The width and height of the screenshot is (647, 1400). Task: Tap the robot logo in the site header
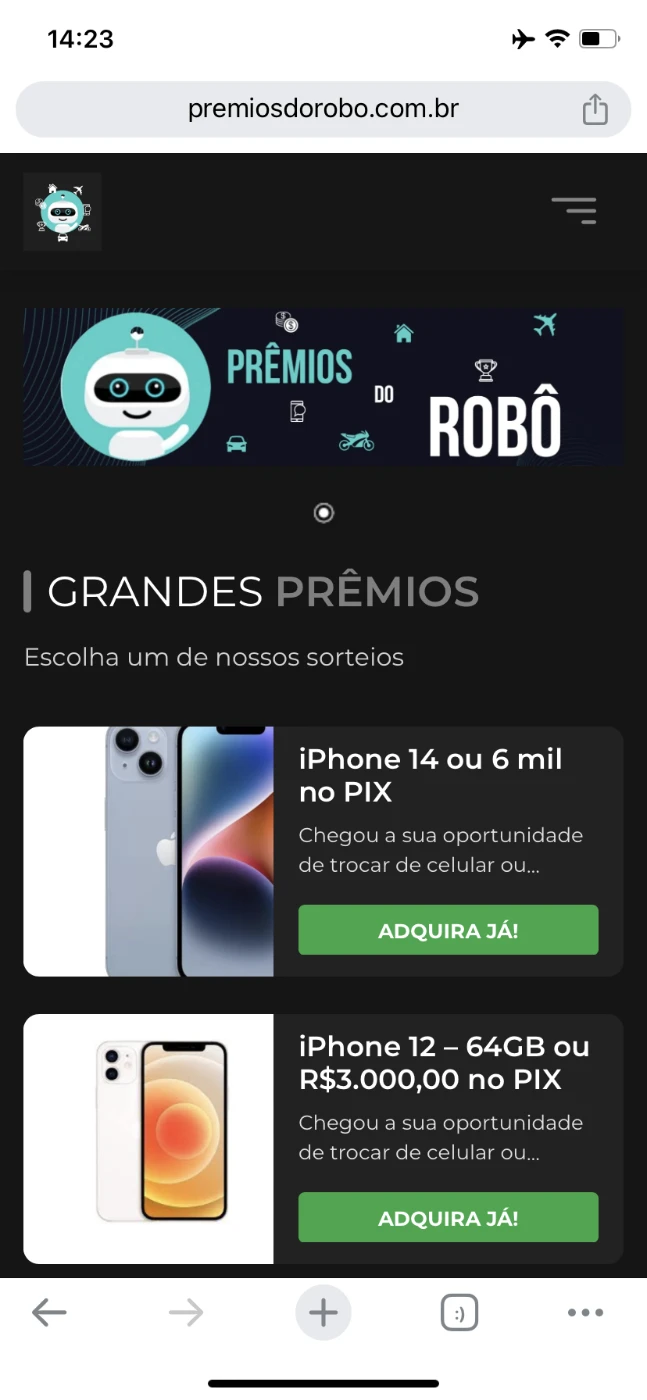click(62, 211)
